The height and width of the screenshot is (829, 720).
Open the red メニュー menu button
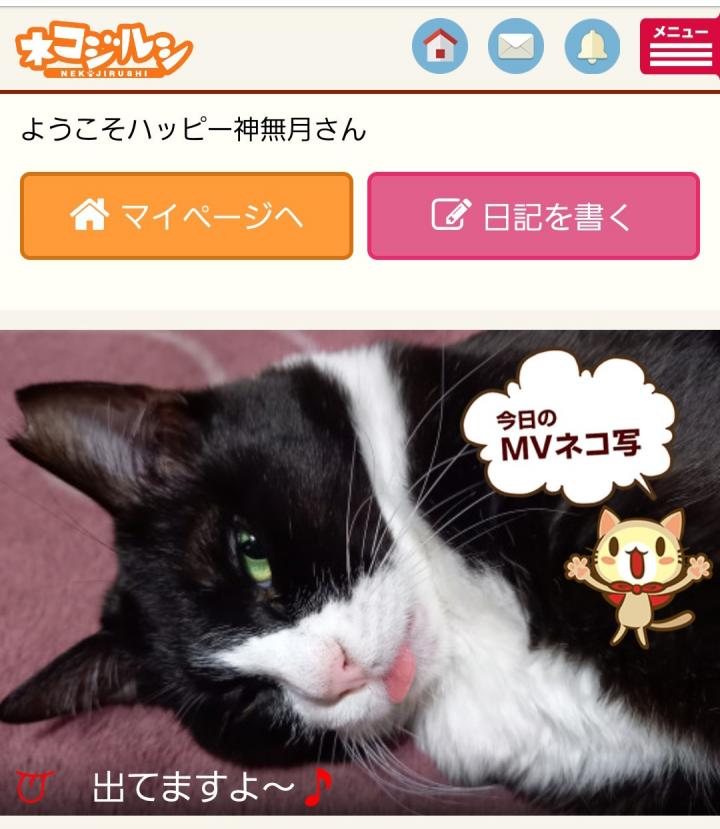679,46
